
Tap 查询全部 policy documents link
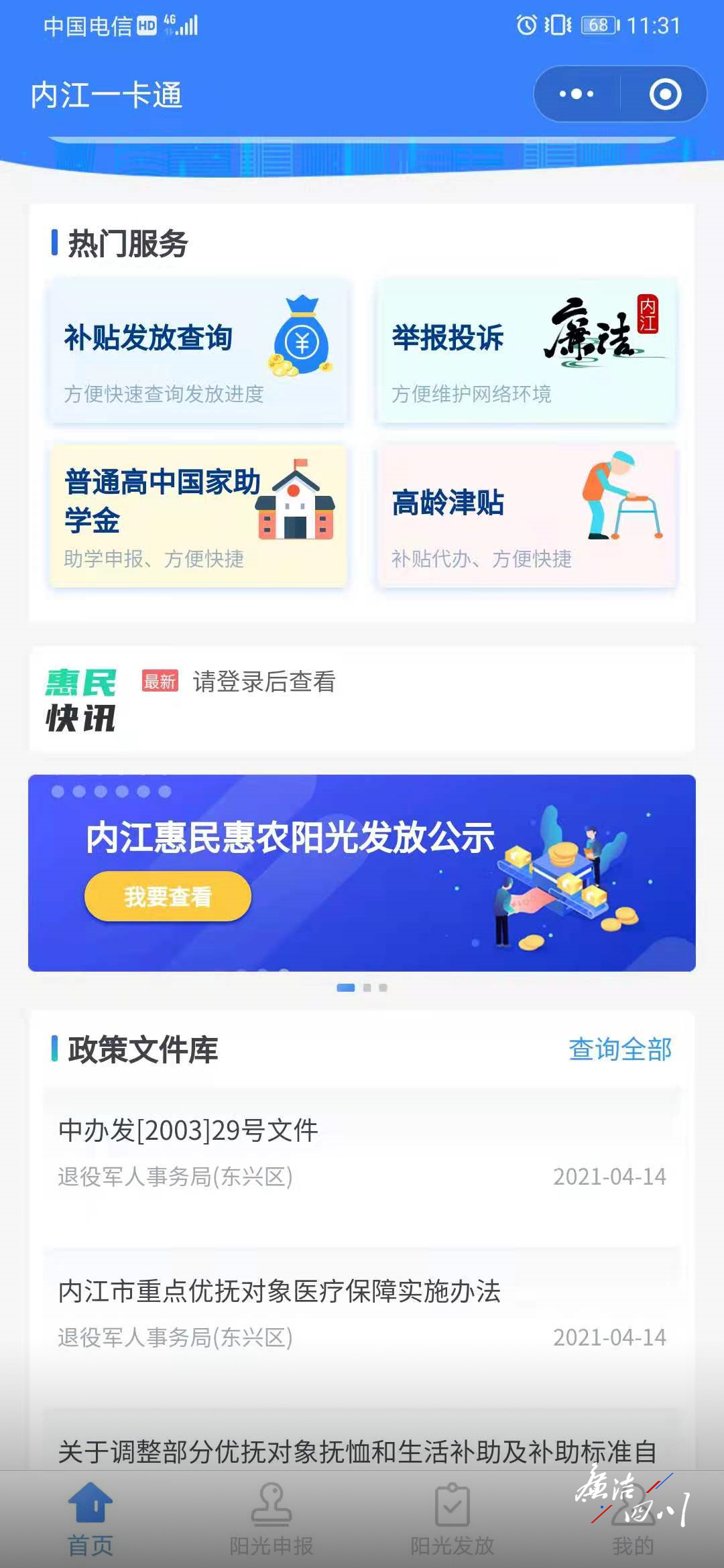click(x=620, y=1049)
